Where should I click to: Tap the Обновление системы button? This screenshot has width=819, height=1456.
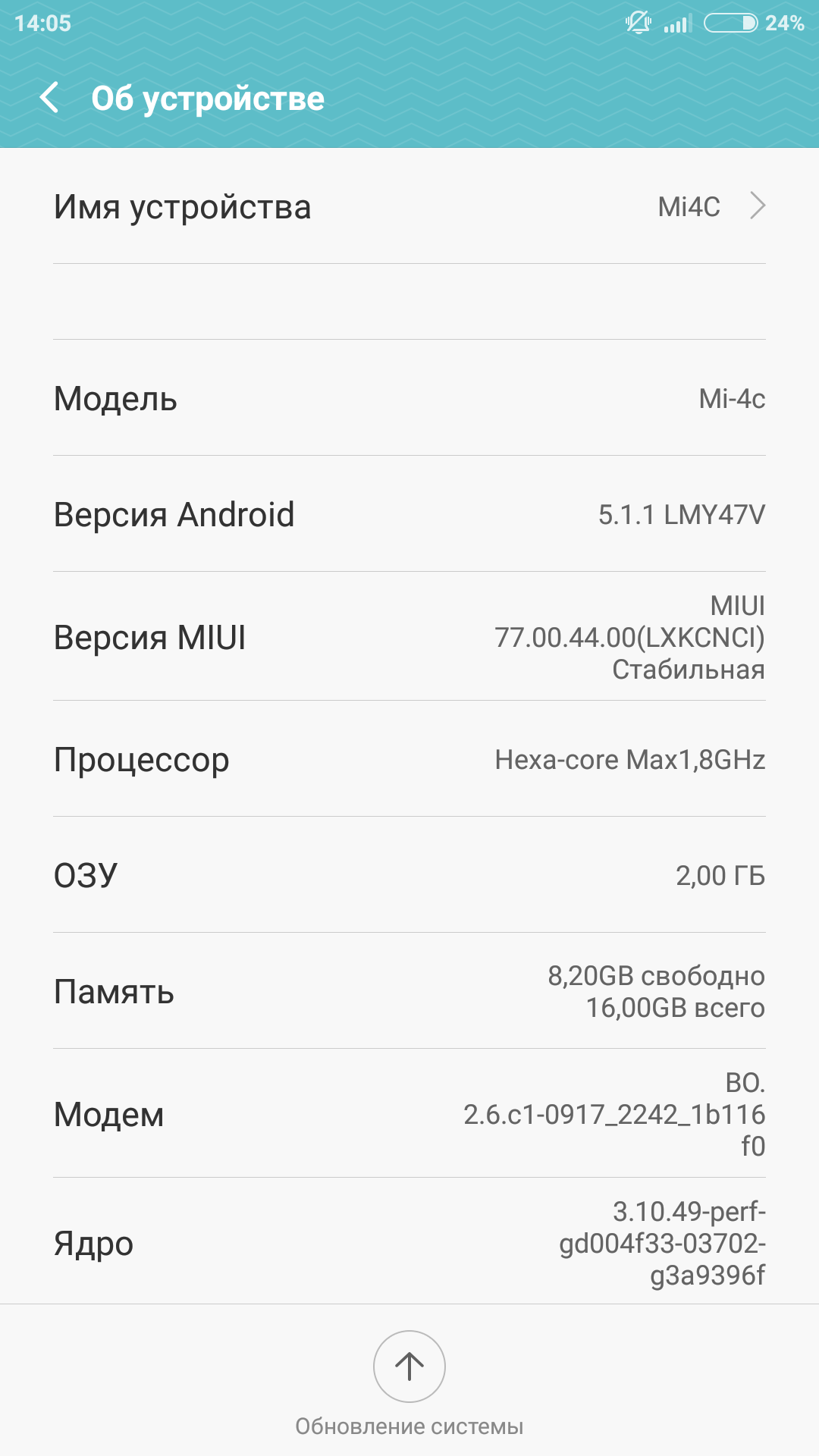click(409, 1367)
